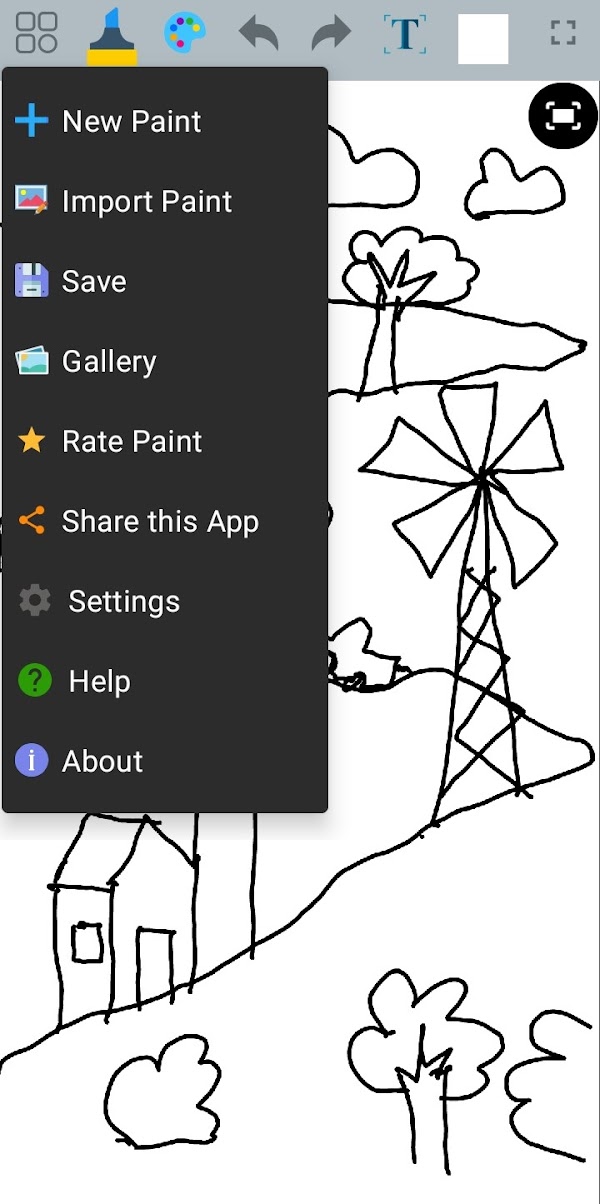The height and width of the screenshot is (1204, 600).
Task: Select Import Paint from the menu
Action: click(x=145, y=202)
